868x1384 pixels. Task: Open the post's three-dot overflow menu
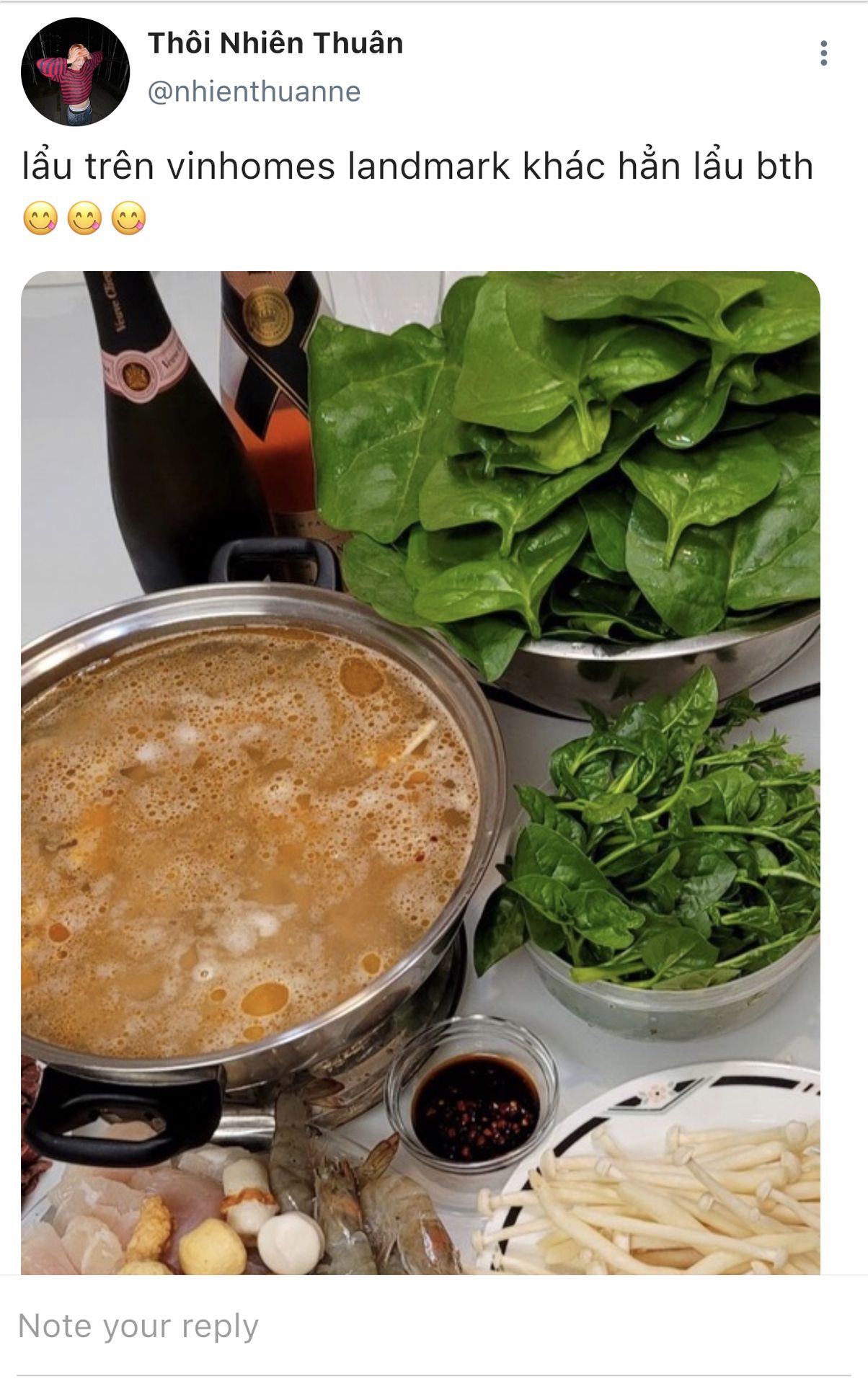[x=823, y=53]
